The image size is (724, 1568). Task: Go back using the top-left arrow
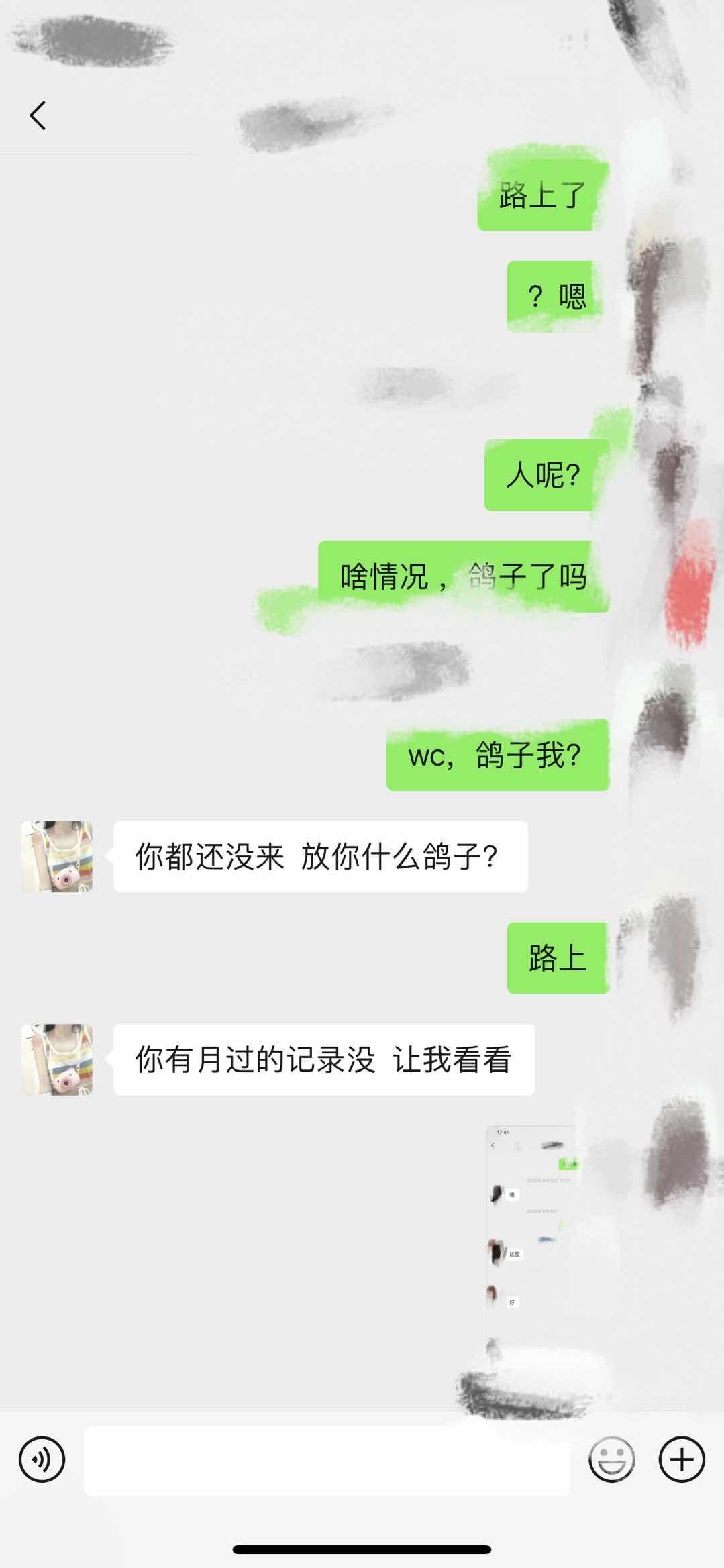(x=38, y=115)
